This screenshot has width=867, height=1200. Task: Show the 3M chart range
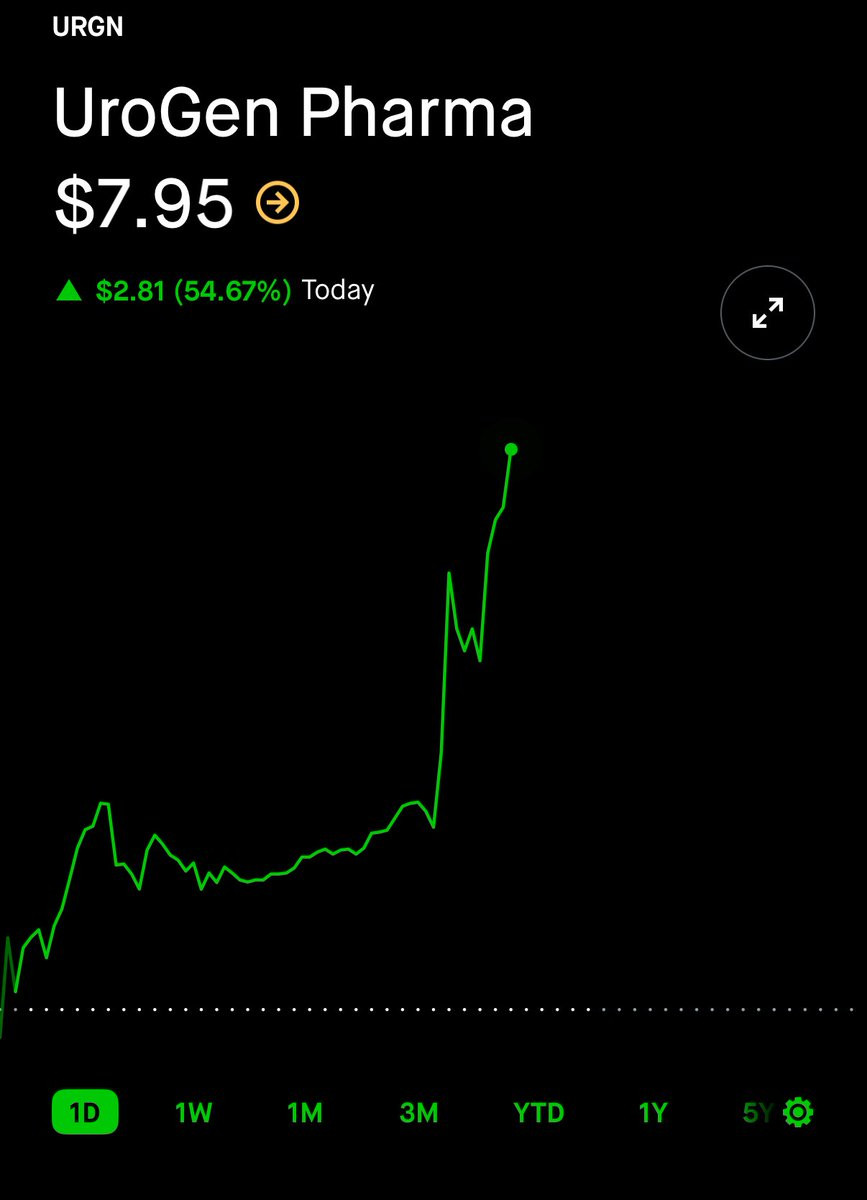click(419, 1112)
